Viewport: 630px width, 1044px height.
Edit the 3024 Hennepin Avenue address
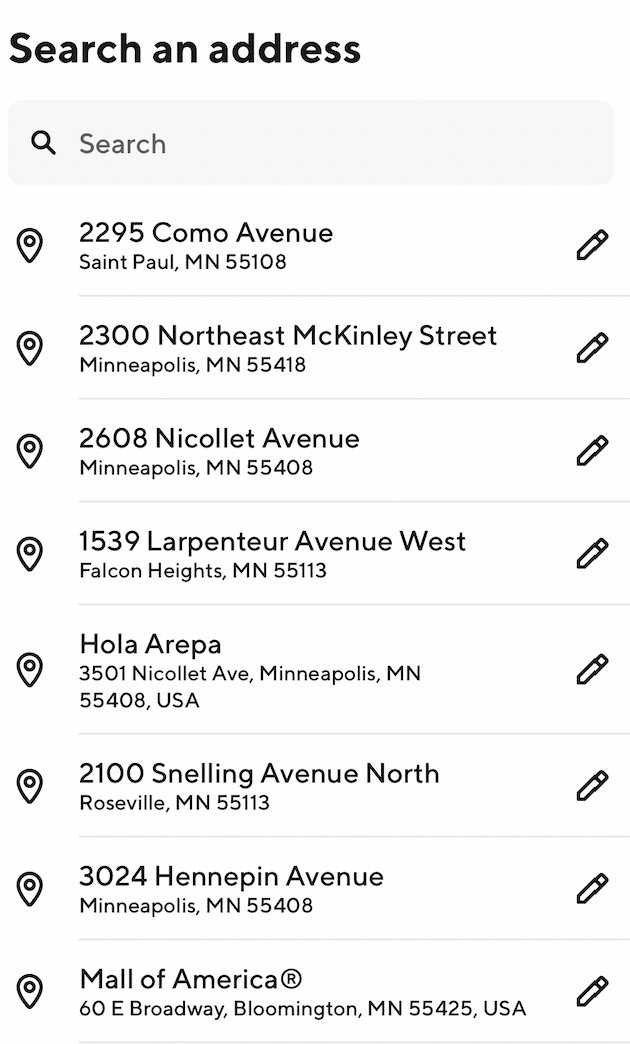pyautogui.click(x=592, y=888)
